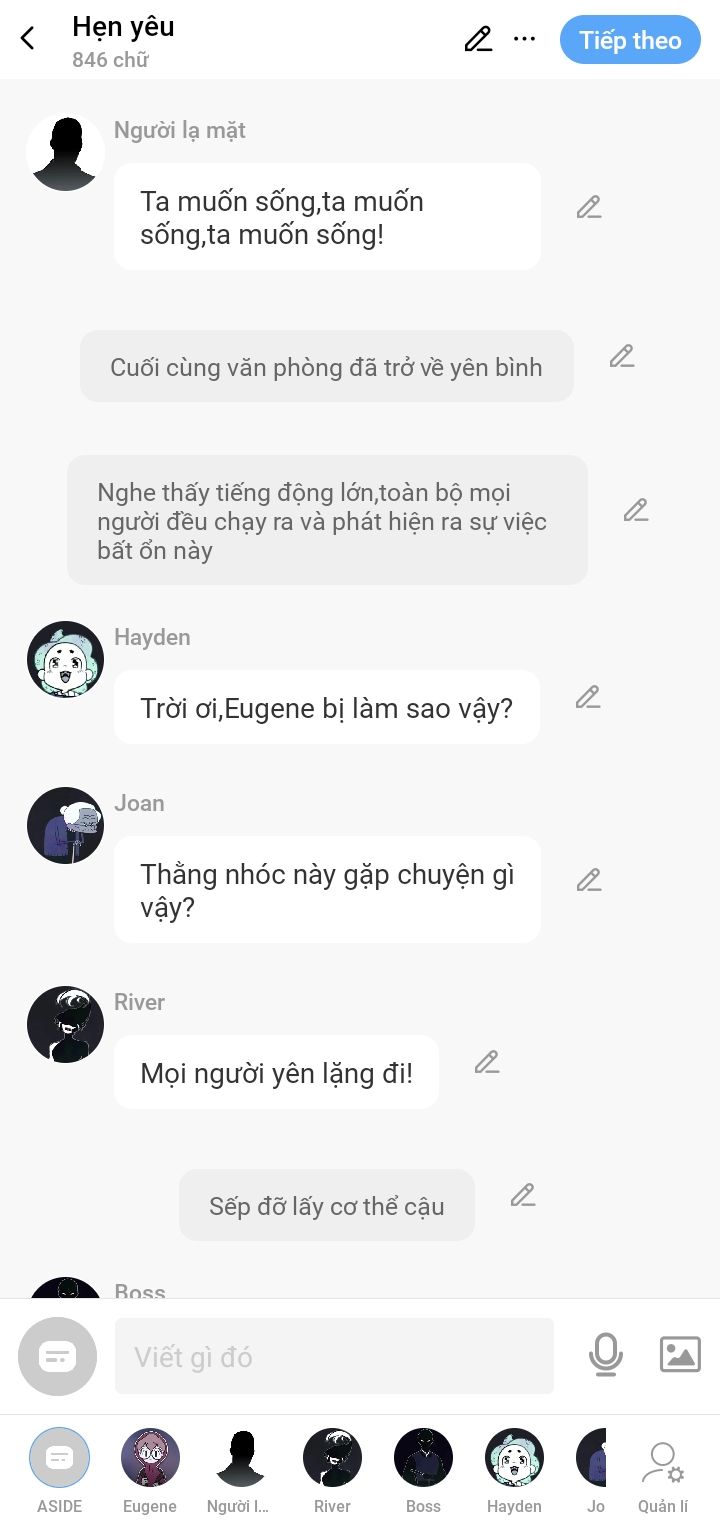Choose Hayden in the character bar
The image size is (720, 1529).
514,1457
